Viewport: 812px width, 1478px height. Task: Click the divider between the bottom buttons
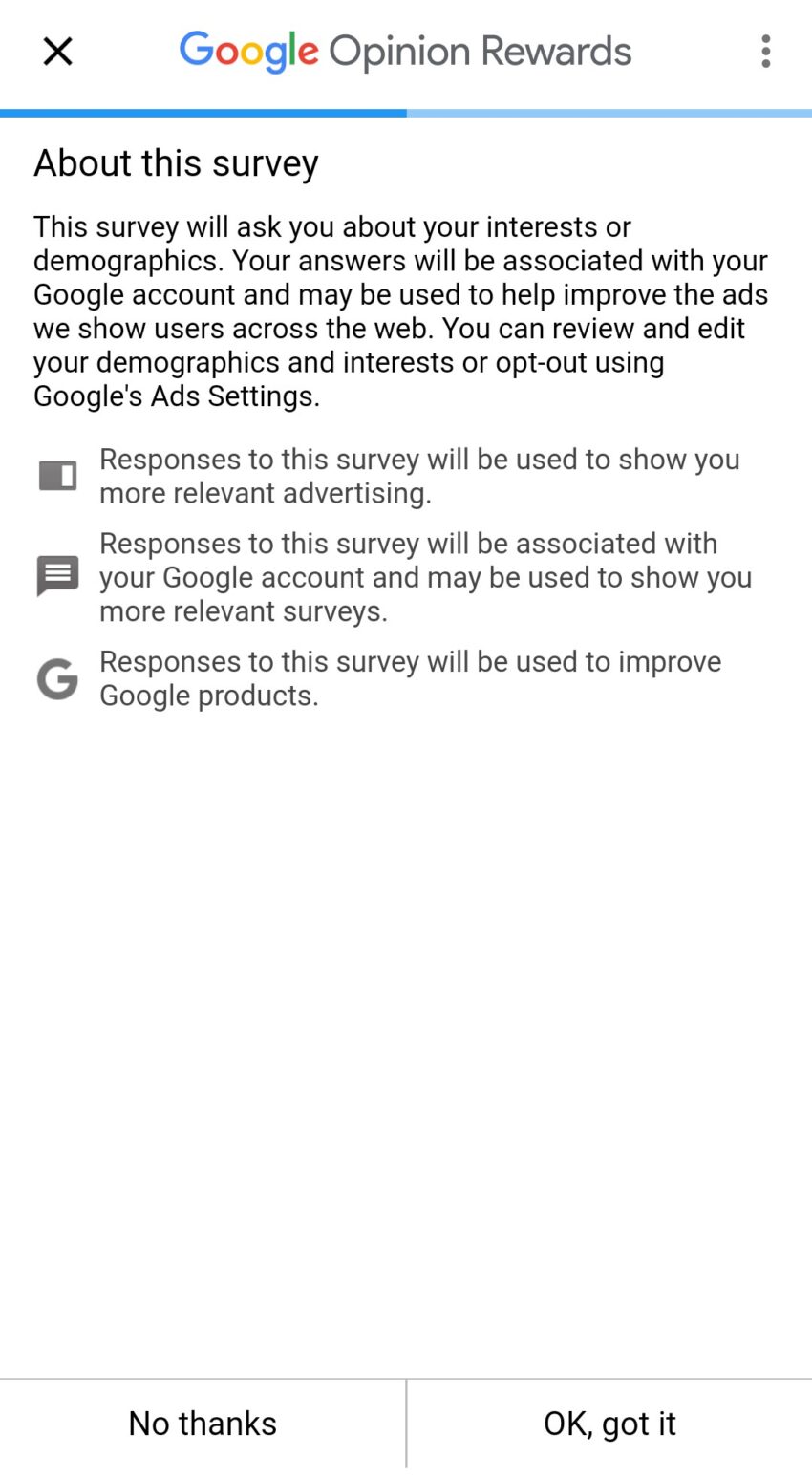pyautogui.click(x=406, y=1423)
